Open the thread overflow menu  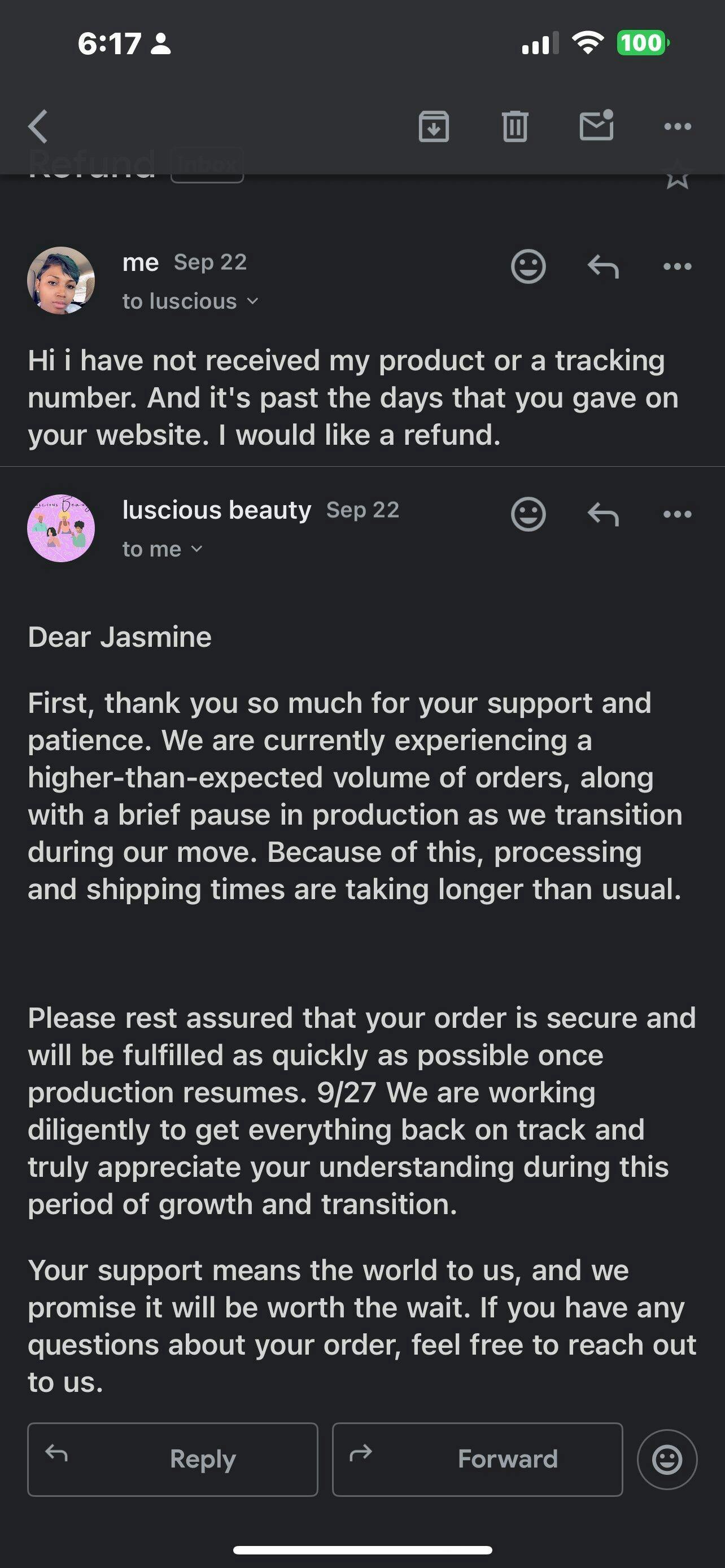coord(677,126)
